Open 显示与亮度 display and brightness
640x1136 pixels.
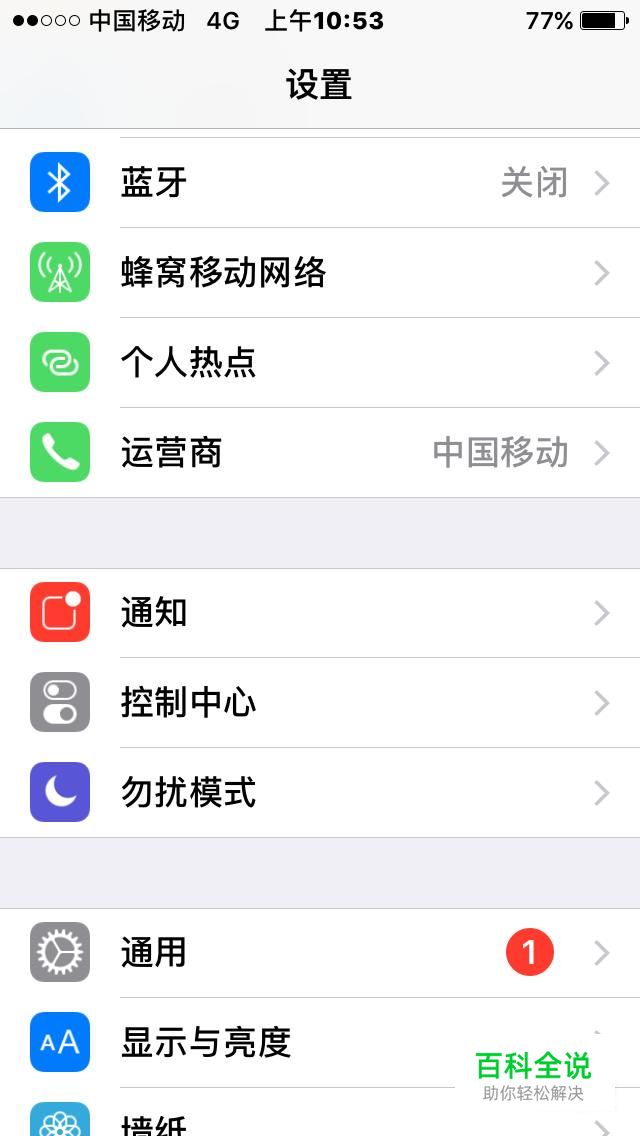click(x=320, y=1043)
